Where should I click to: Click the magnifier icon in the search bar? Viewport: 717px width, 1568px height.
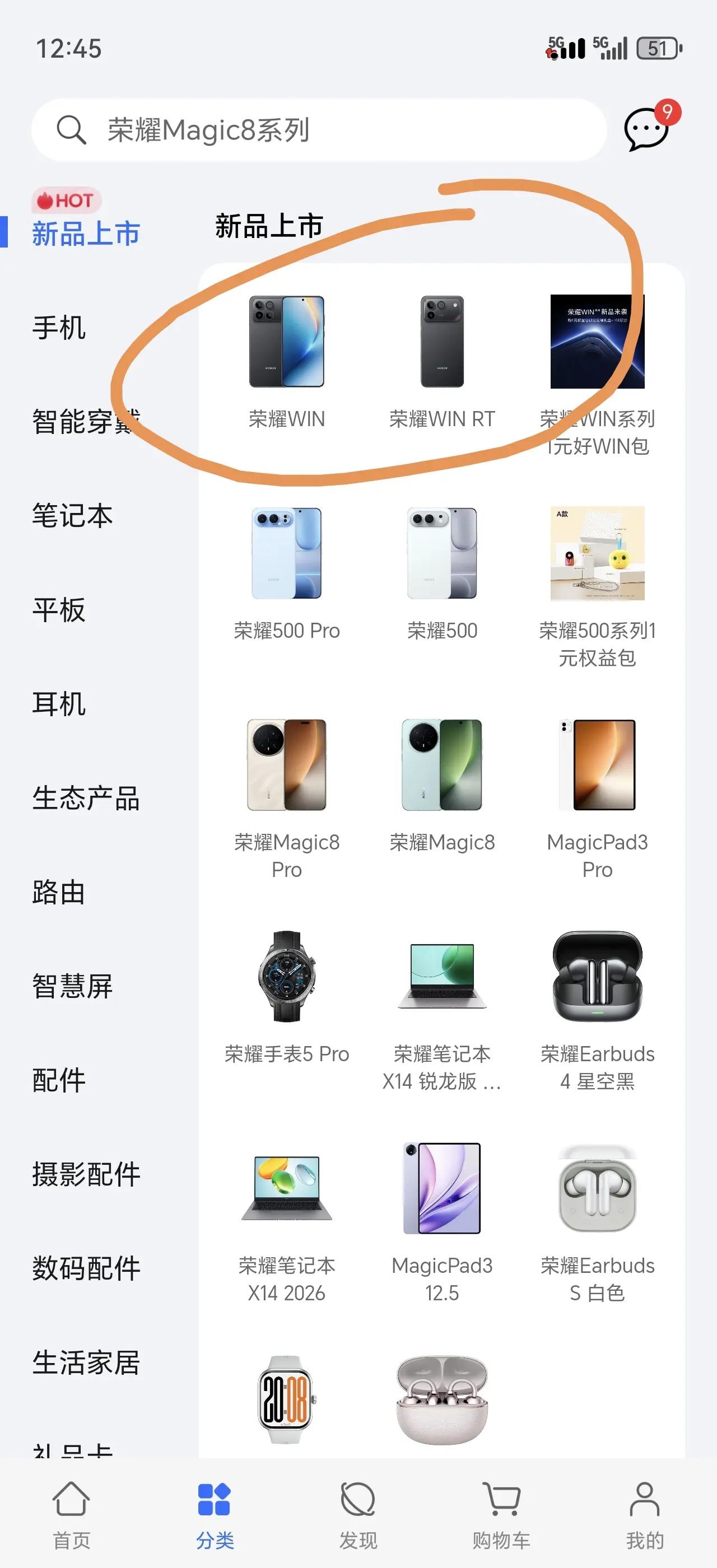point(71,130)
